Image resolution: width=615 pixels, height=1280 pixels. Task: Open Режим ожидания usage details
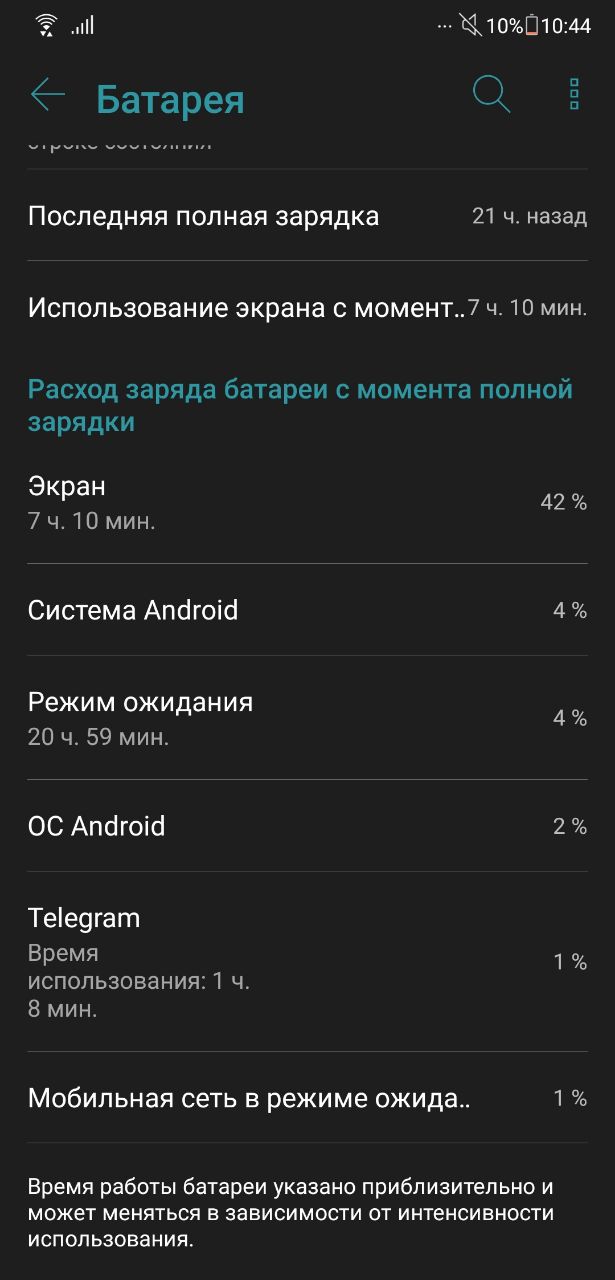[x=307, y=718]
